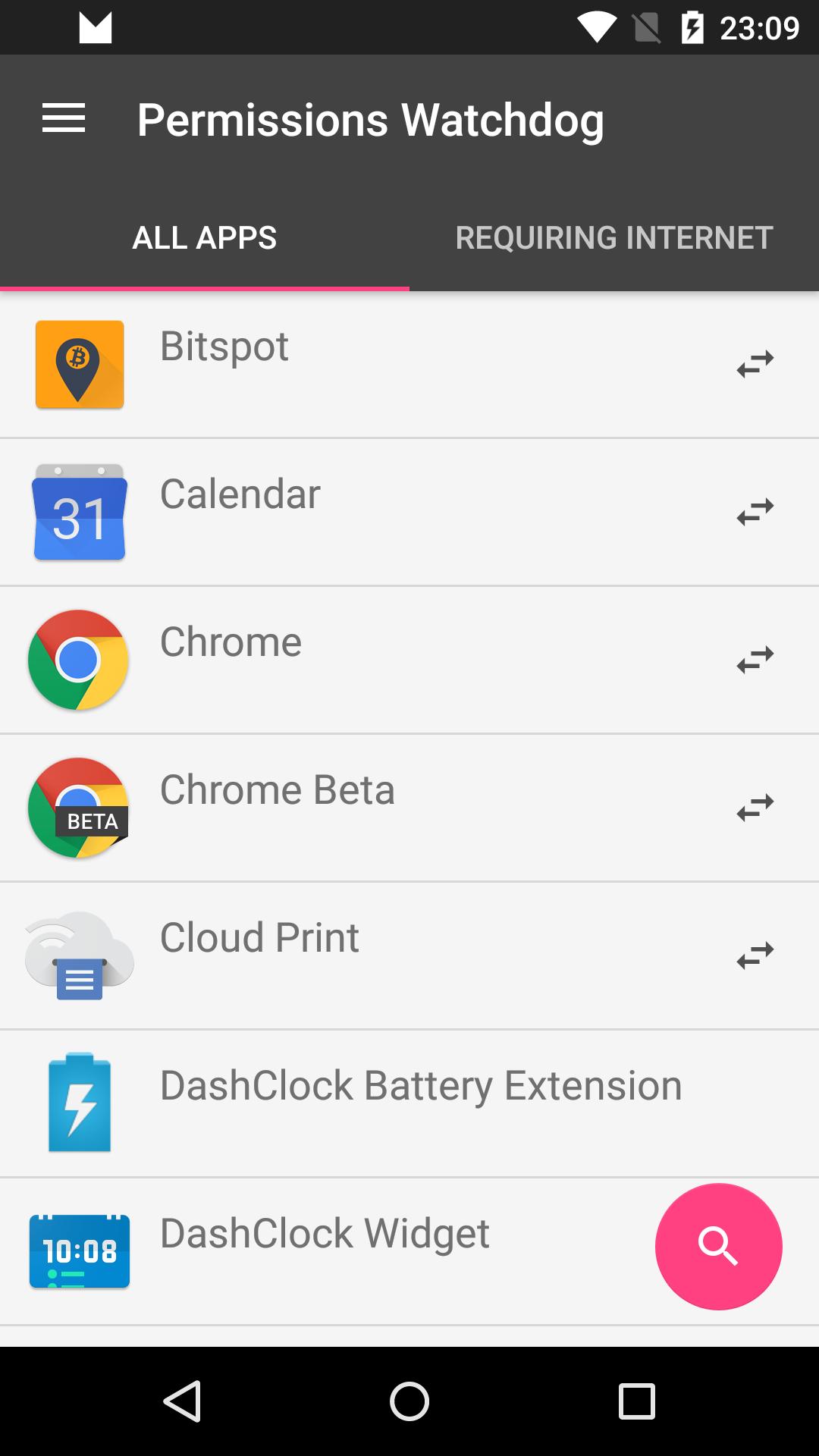Tap the permission arrows beside Cloud Print

click(x=755, y=955)
